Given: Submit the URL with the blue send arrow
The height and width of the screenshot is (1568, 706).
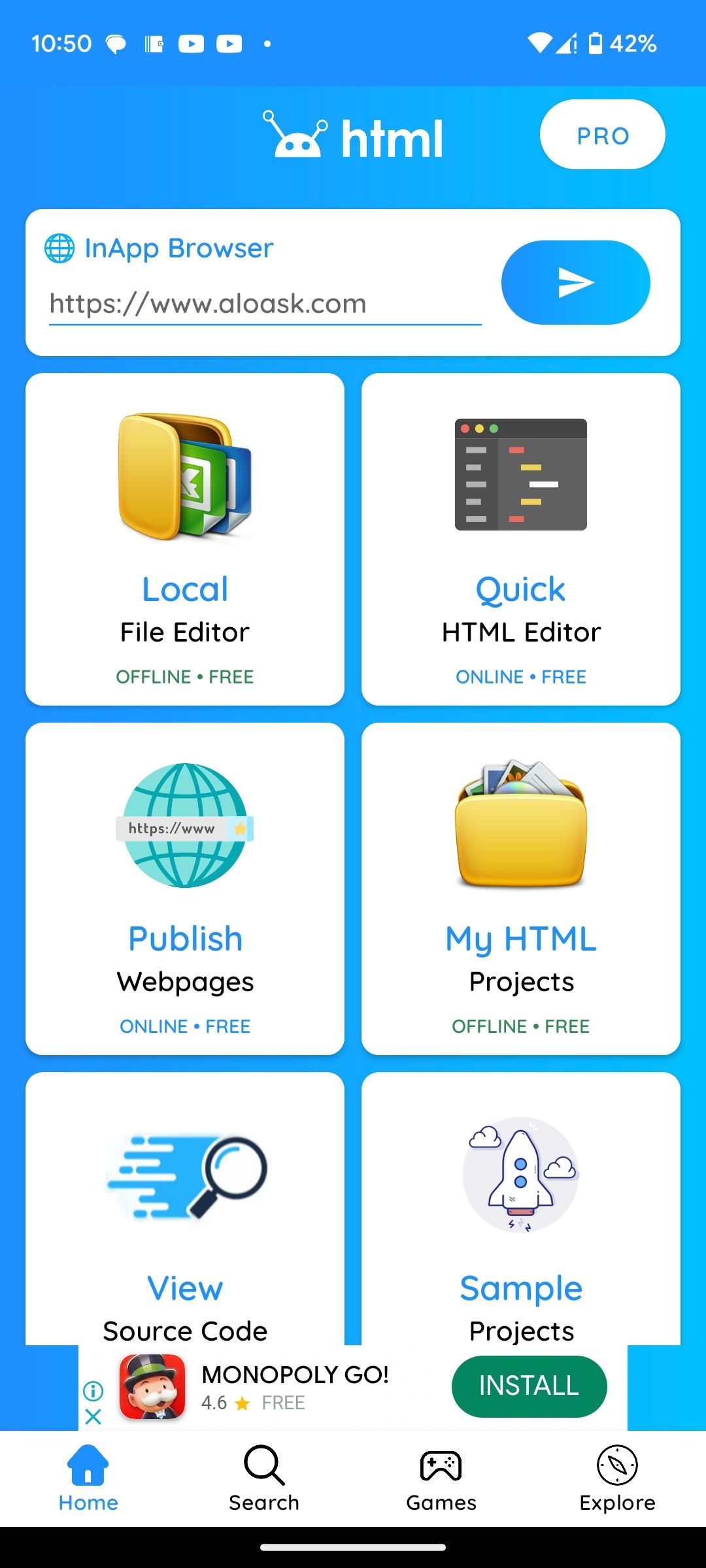Looking at the screenshot, I should pos(575,282).
